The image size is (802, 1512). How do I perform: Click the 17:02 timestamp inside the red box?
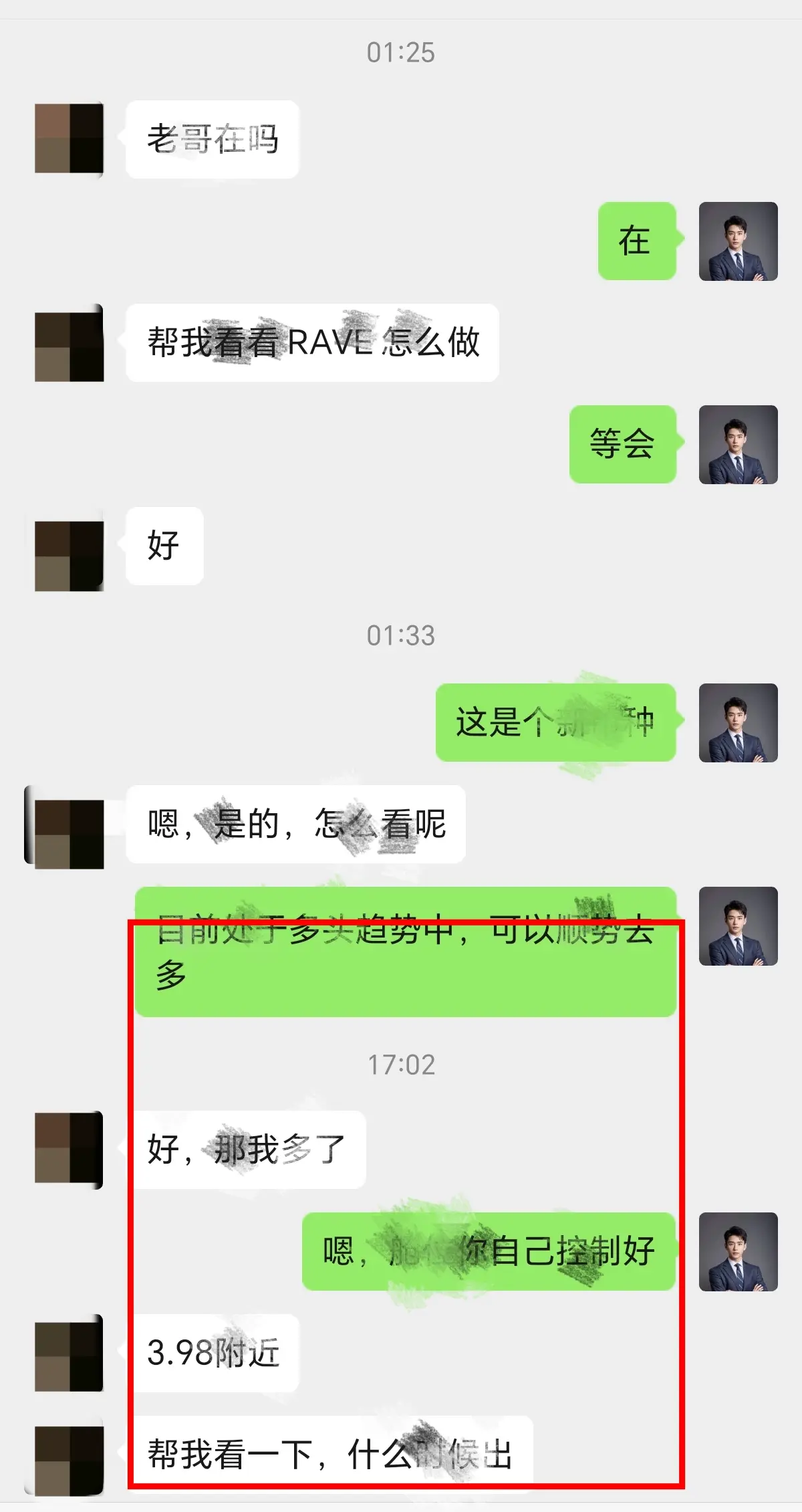pos(400,1062)
